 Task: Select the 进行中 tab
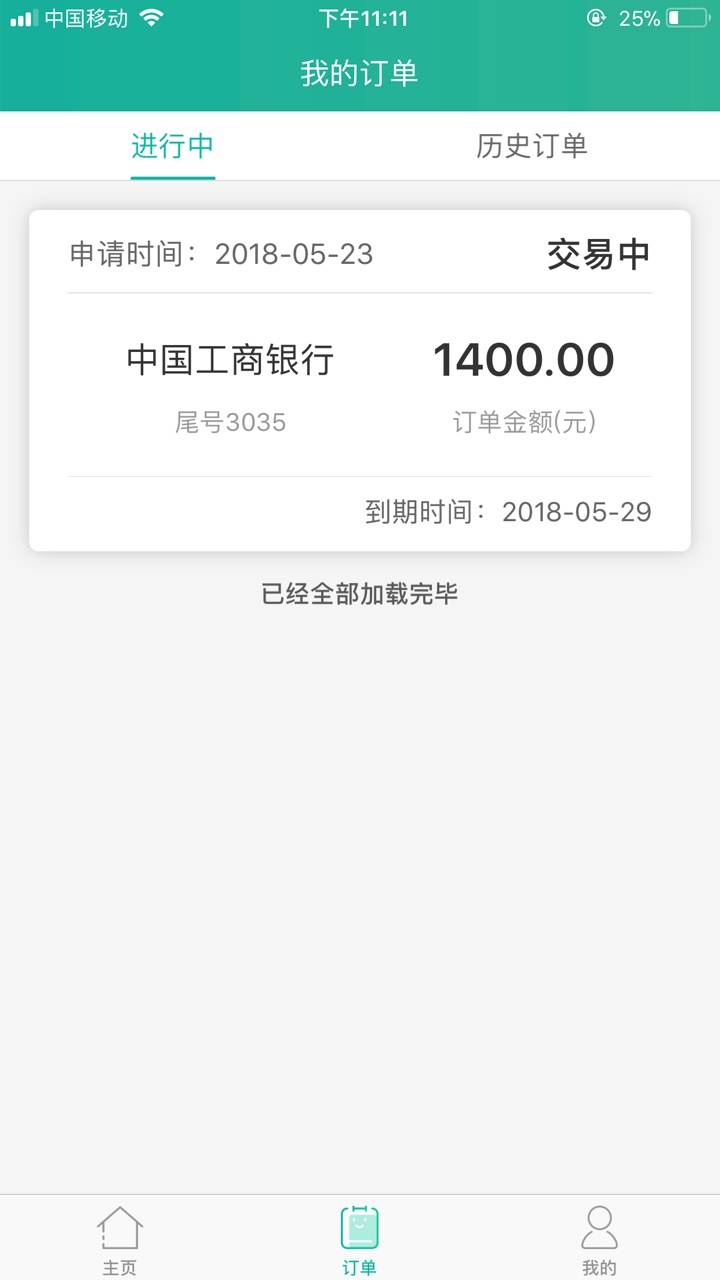(173, 146)
